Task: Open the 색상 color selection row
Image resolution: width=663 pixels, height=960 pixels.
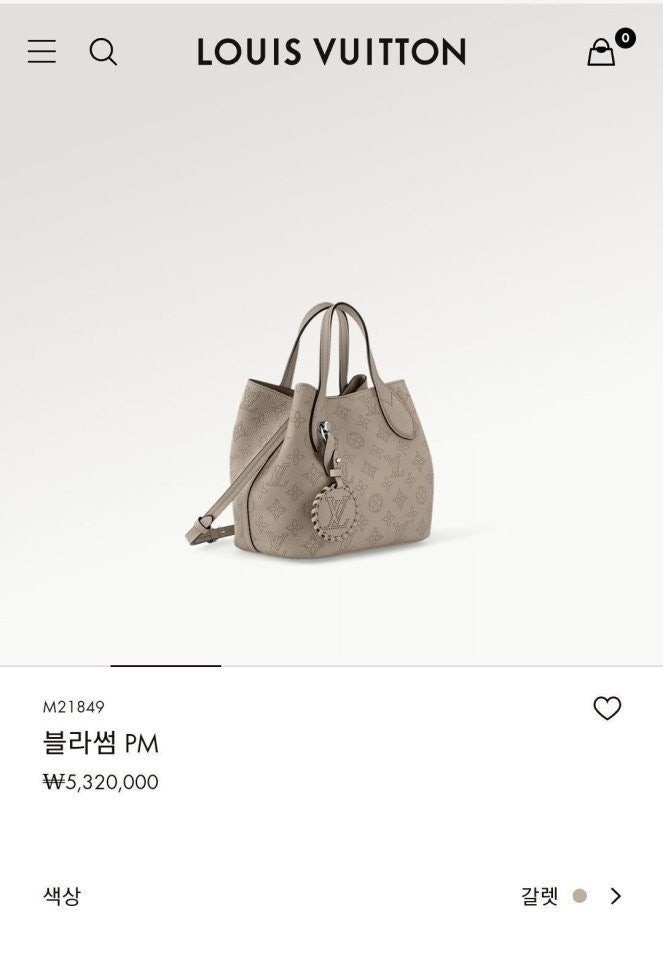Action: 331,896
